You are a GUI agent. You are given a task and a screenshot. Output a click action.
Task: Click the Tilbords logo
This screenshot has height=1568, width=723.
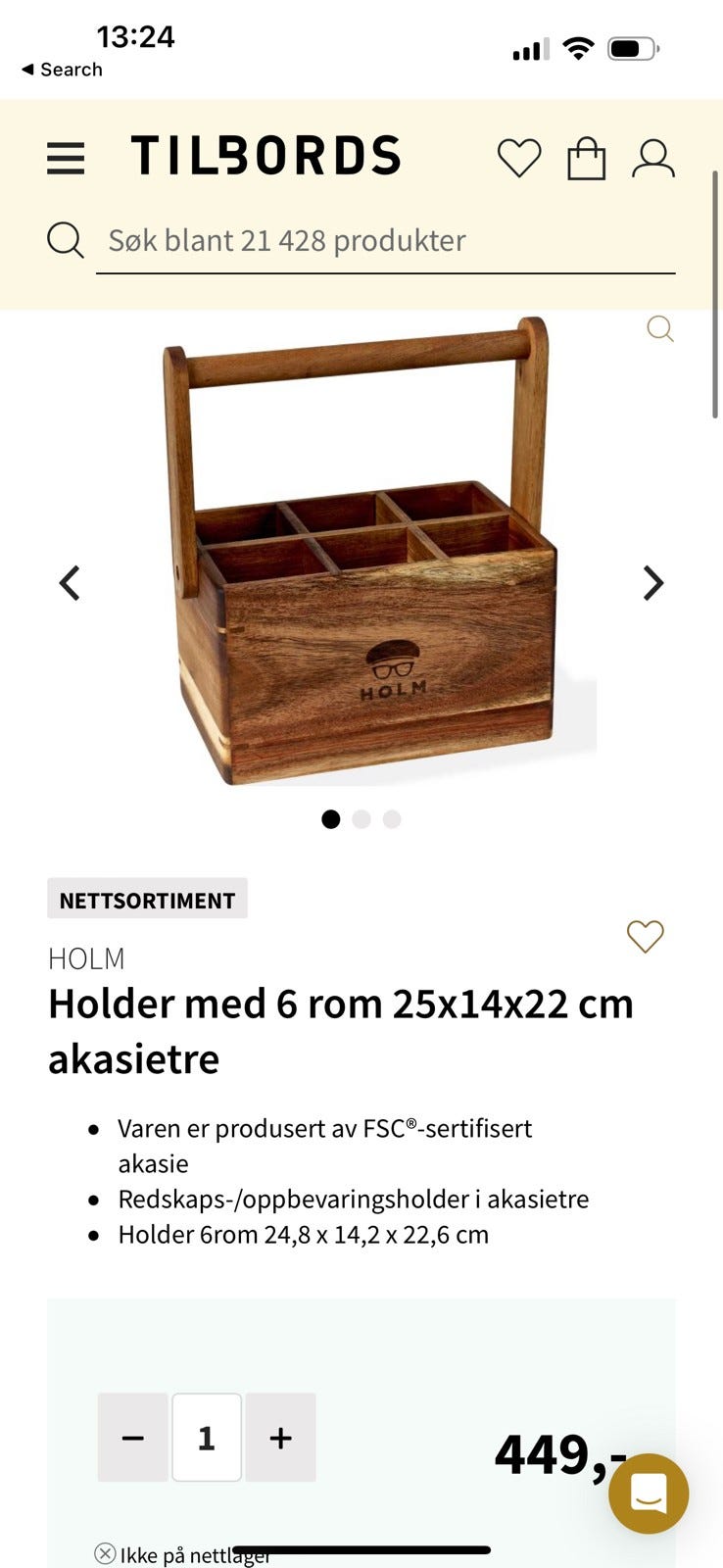click(266, 157)
